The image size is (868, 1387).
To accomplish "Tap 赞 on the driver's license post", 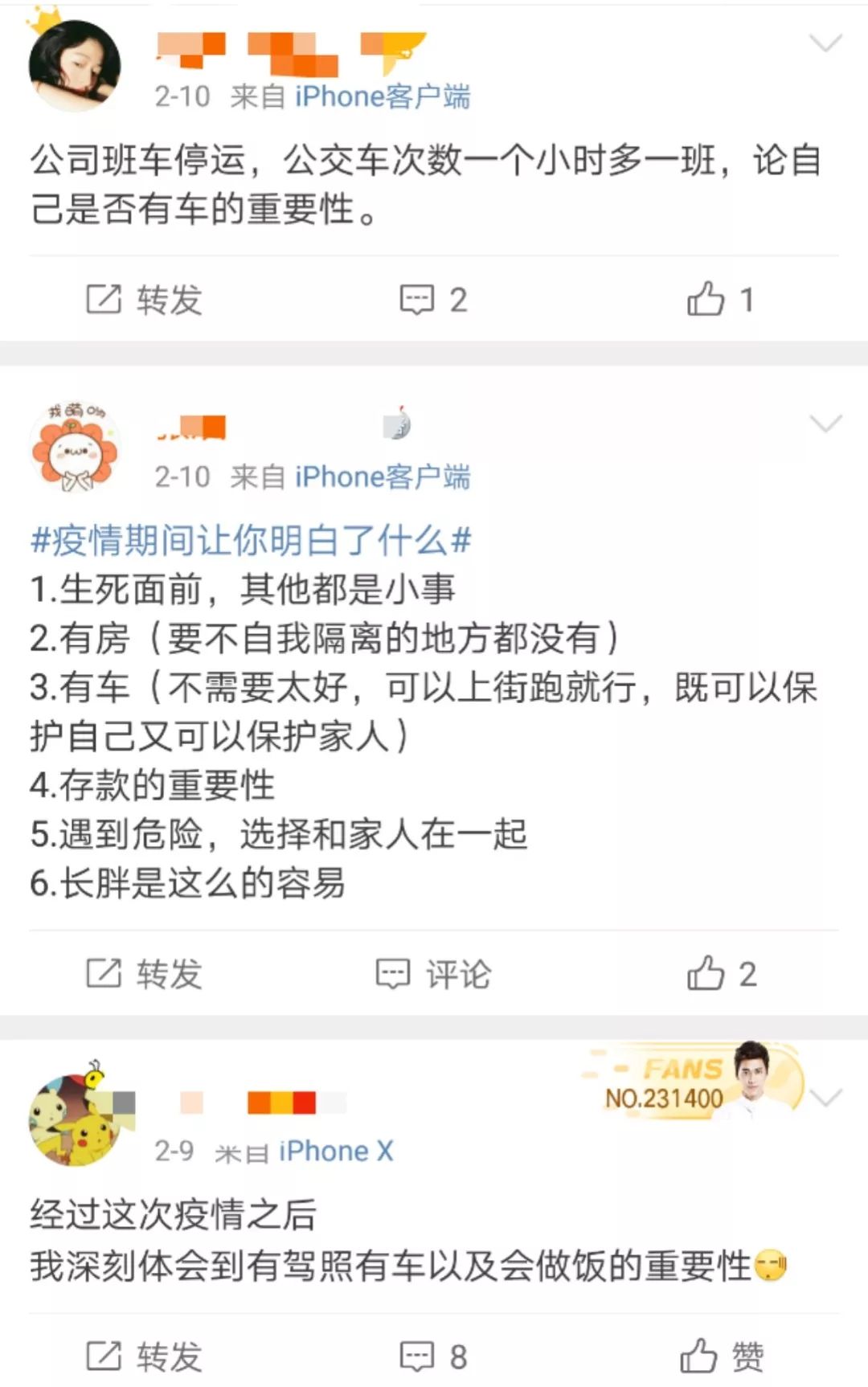I will [x=720, y=1356].
